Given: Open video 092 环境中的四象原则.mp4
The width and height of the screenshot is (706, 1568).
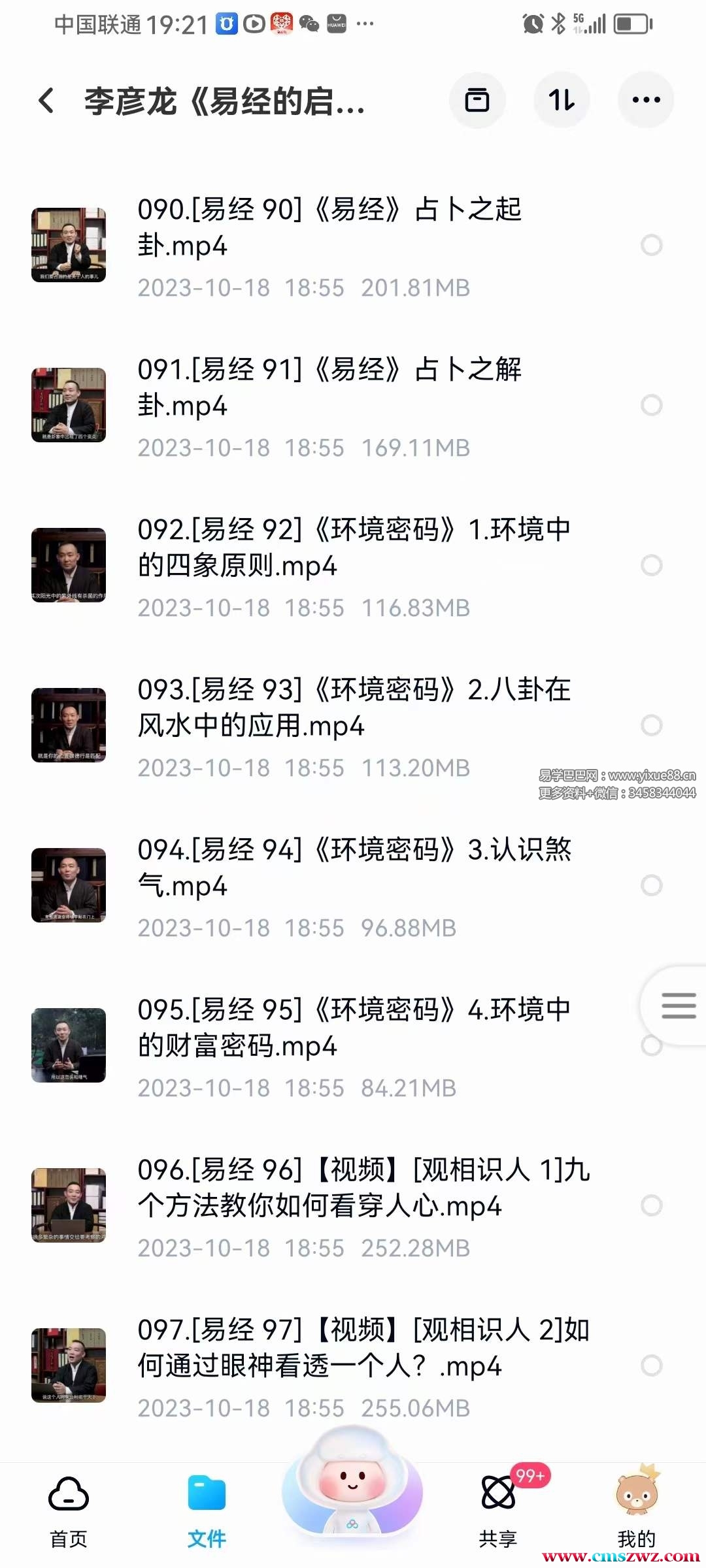Looking at the screenshot, I should (353, 547).
